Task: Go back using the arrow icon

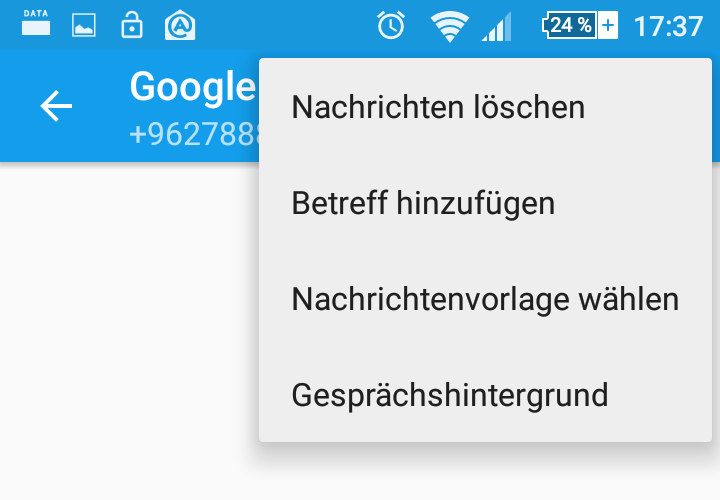Action: pyautogui.click(x=56, y=106)
